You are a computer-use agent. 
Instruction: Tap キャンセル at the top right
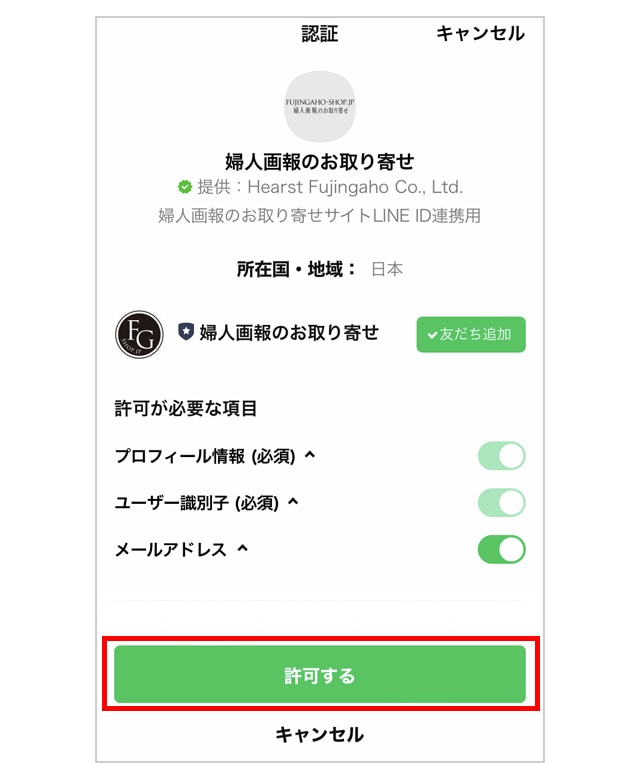pos(479,34)
